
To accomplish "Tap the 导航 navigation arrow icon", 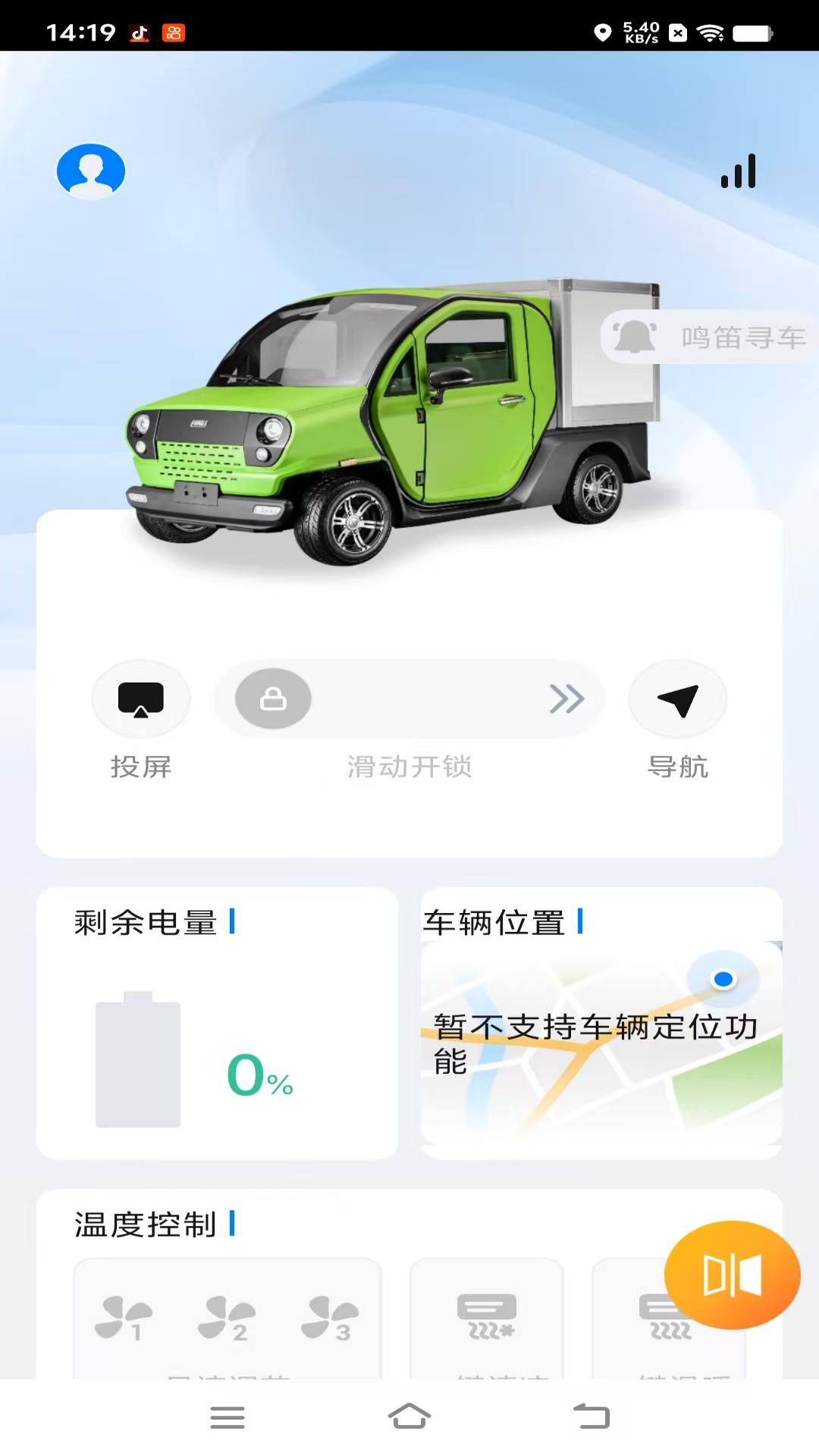I will click(677, 698).
